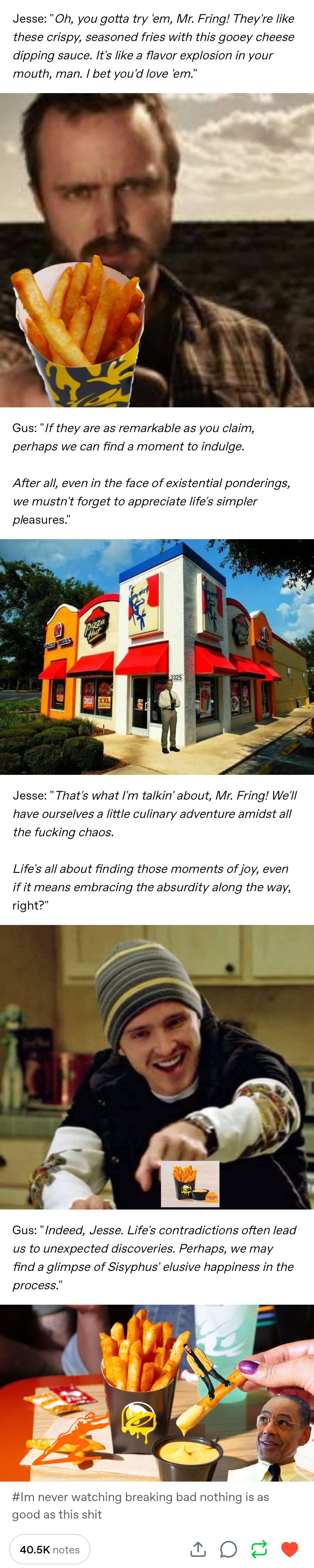Open the laughing Jesse in beanie image
314x1568 pixels.
point(157,1066)
